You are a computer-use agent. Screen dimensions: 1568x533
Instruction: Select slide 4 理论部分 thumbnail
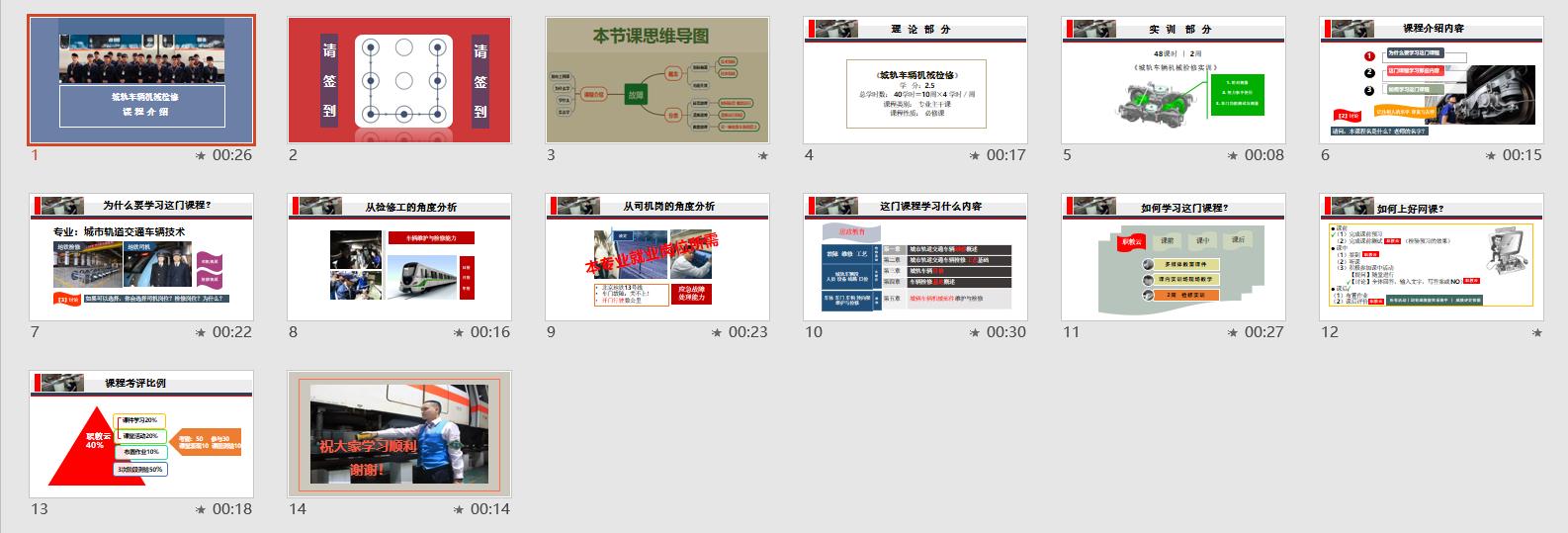pyautogui.click(x=915, y=80)
